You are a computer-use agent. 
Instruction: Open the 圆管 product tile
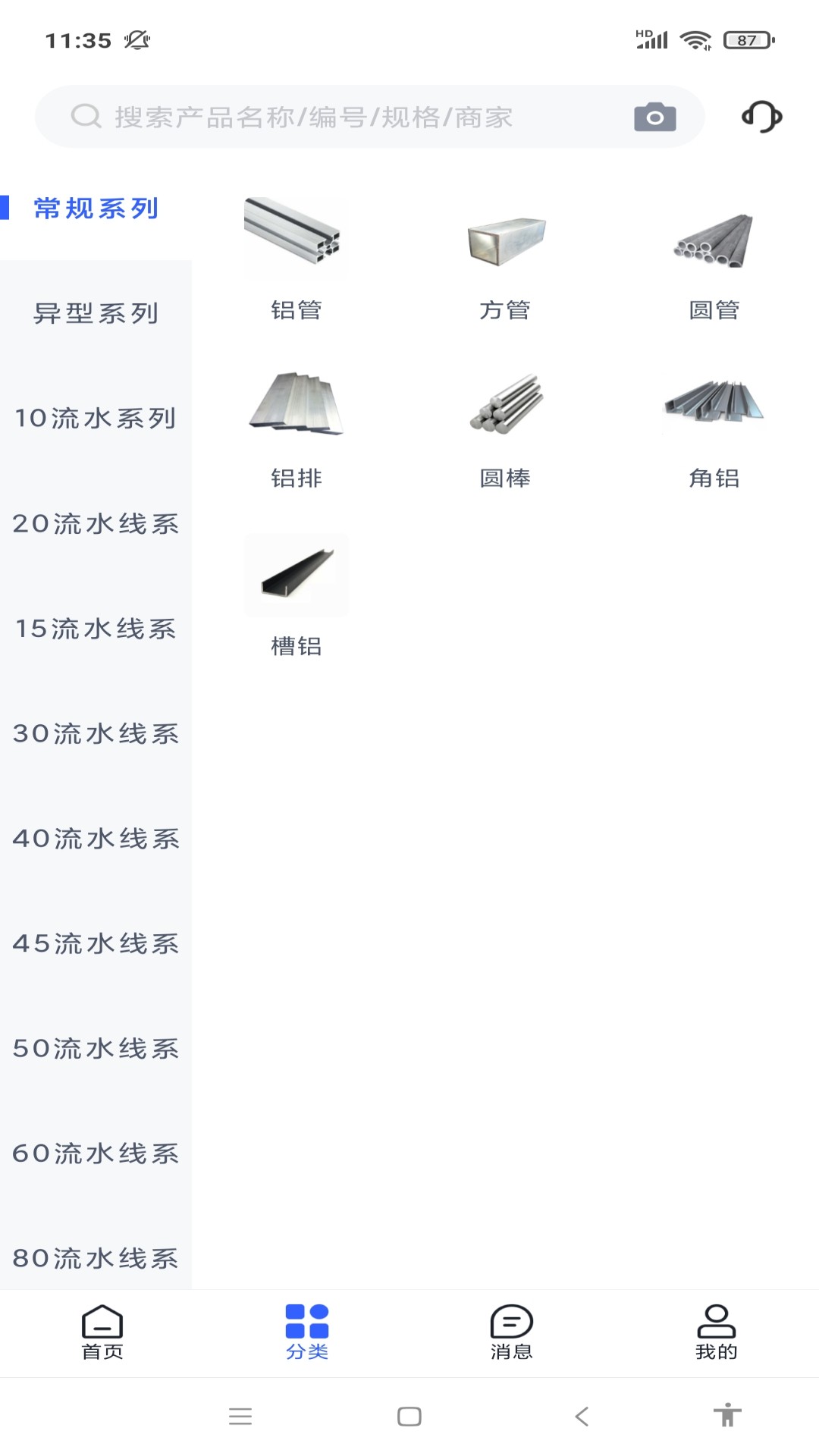click(714, 258)
